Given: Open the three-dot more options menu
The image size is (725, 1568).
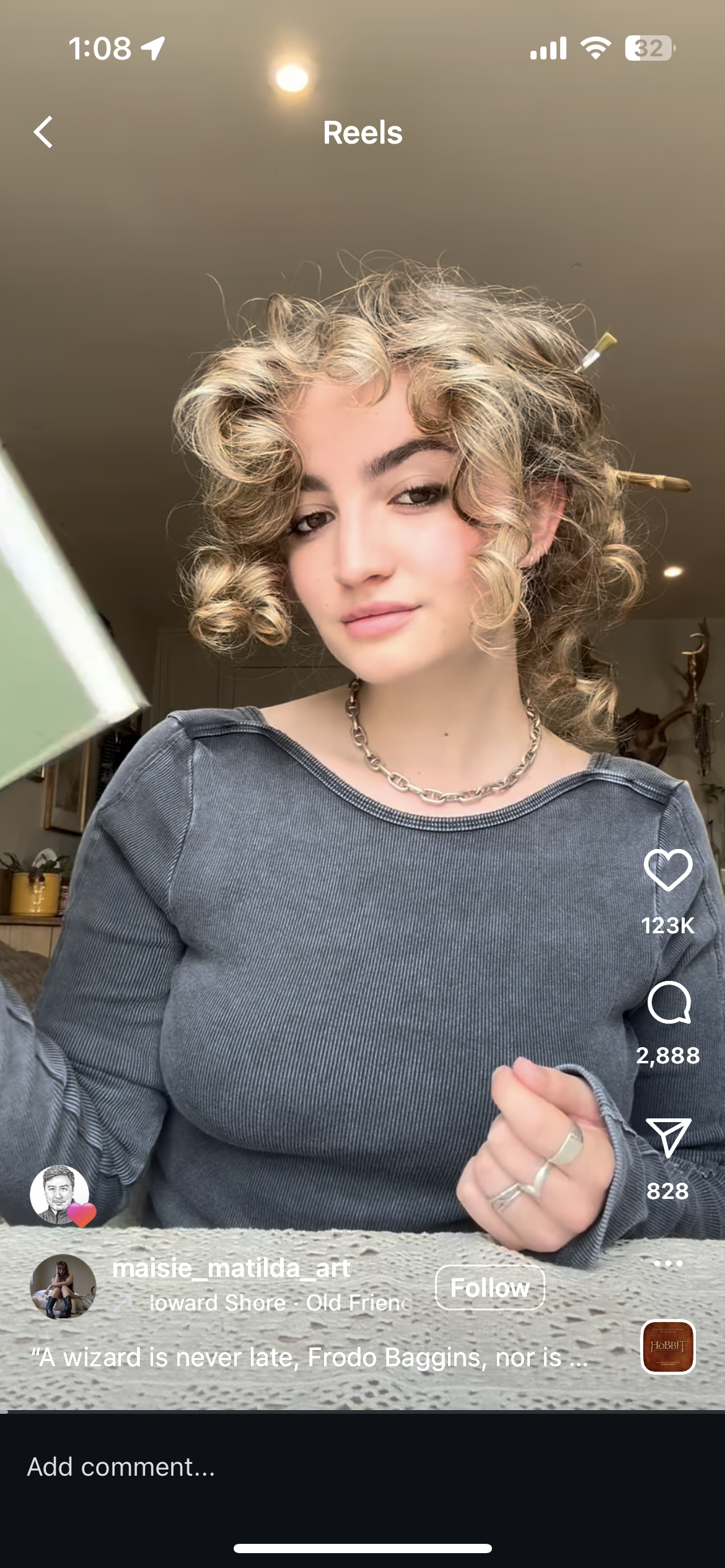Looking at the screenshot, I should point(668,1263).
